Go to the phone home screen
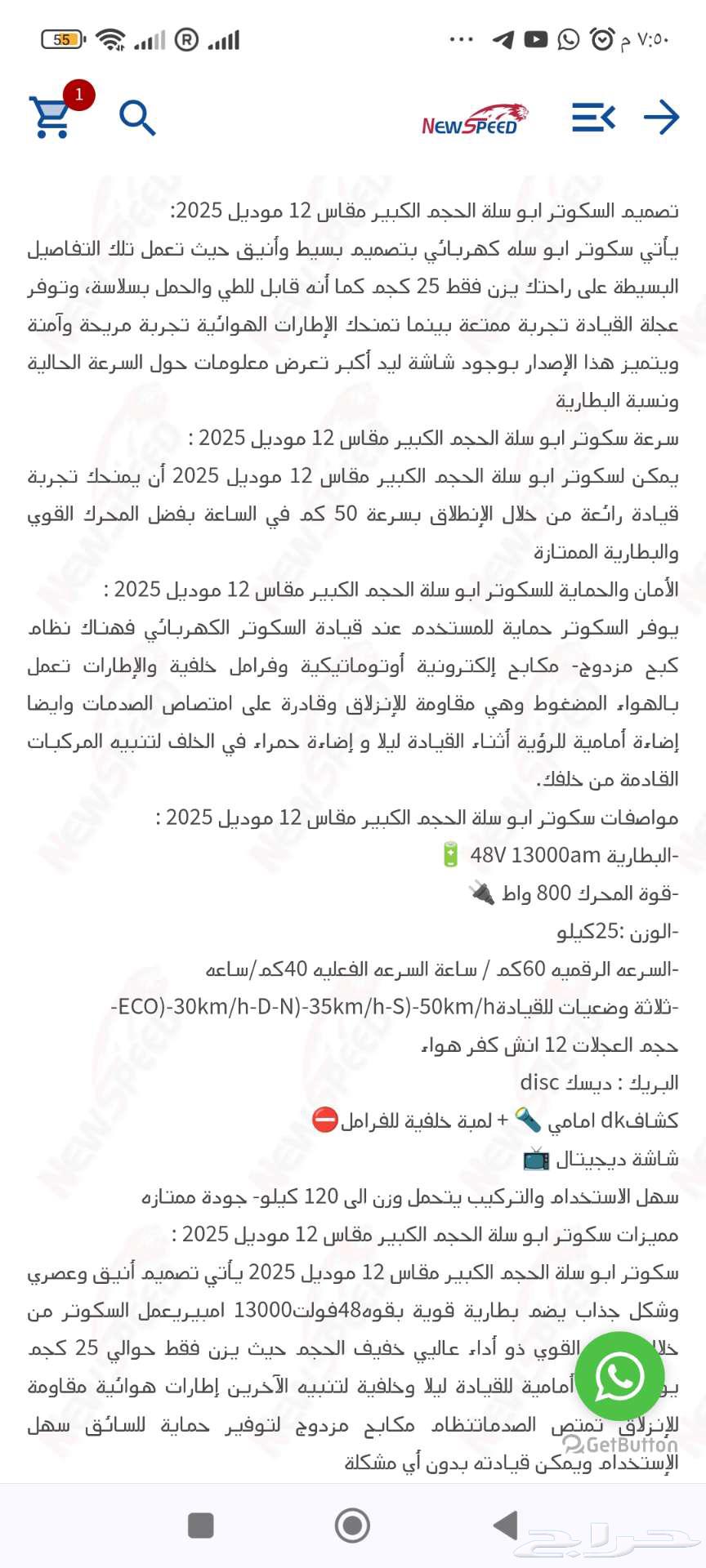This screenshot has height=1568, width=706. click(352, 1525)
